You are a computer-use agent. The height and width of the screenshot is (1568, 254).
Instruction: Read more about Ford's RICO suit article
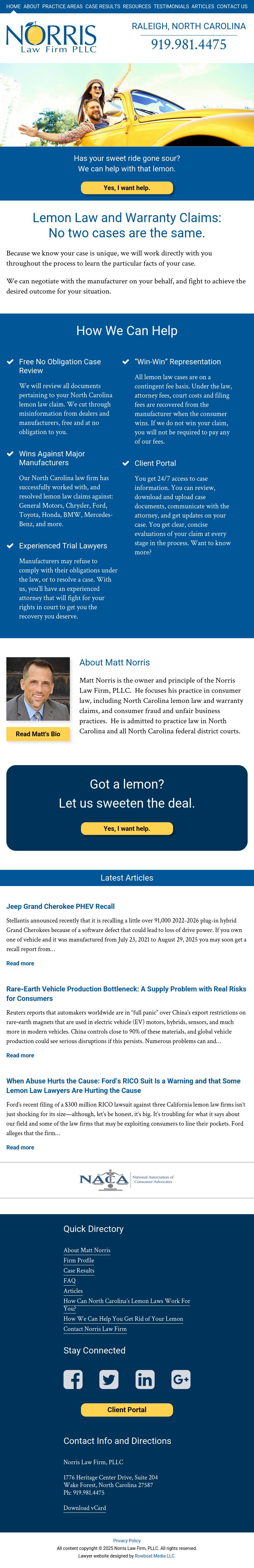(x=20, y=1148)
